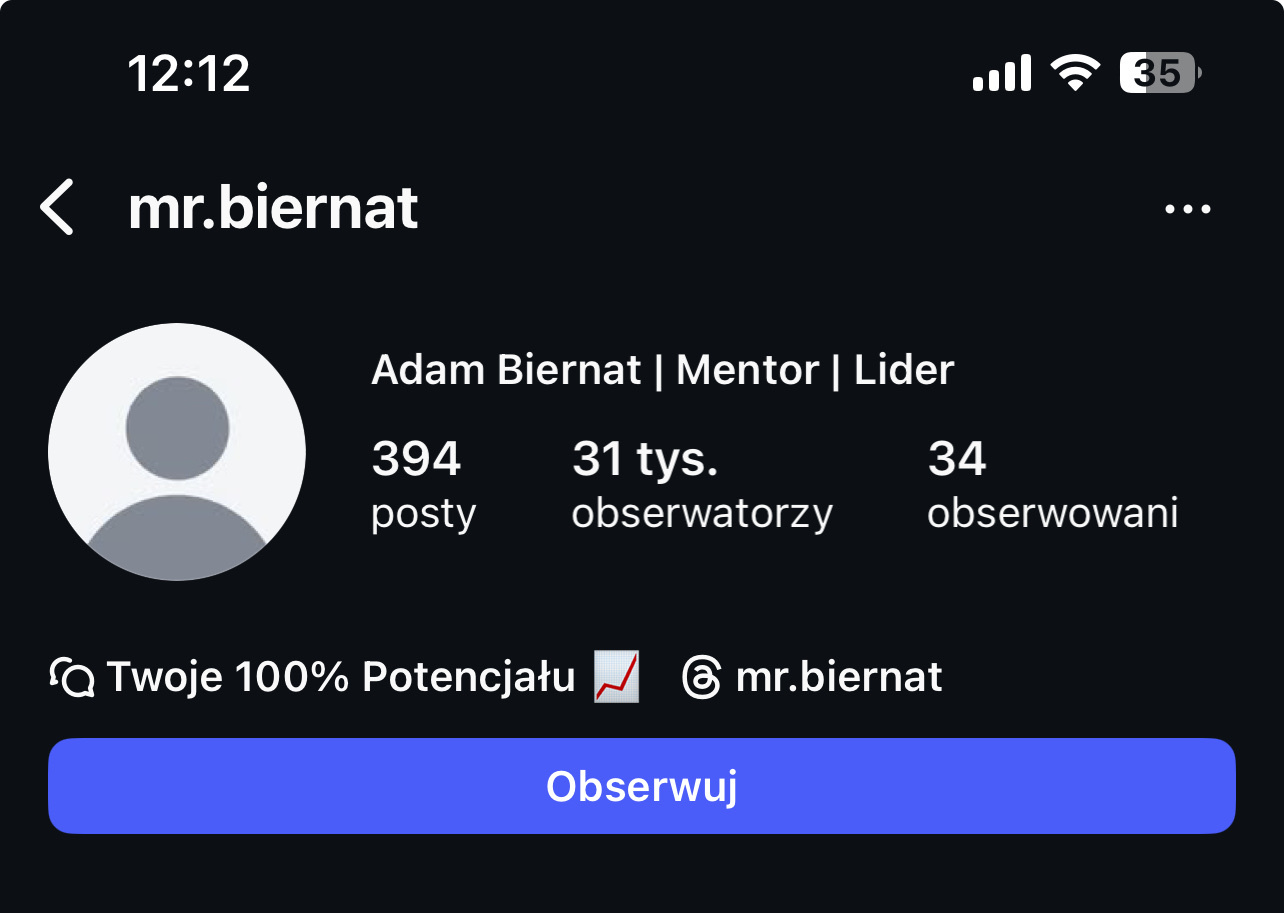1284x913 pixels.
Task: Tap the 394 posty counter
Action: pyautogui.click(x=423, y=485)
